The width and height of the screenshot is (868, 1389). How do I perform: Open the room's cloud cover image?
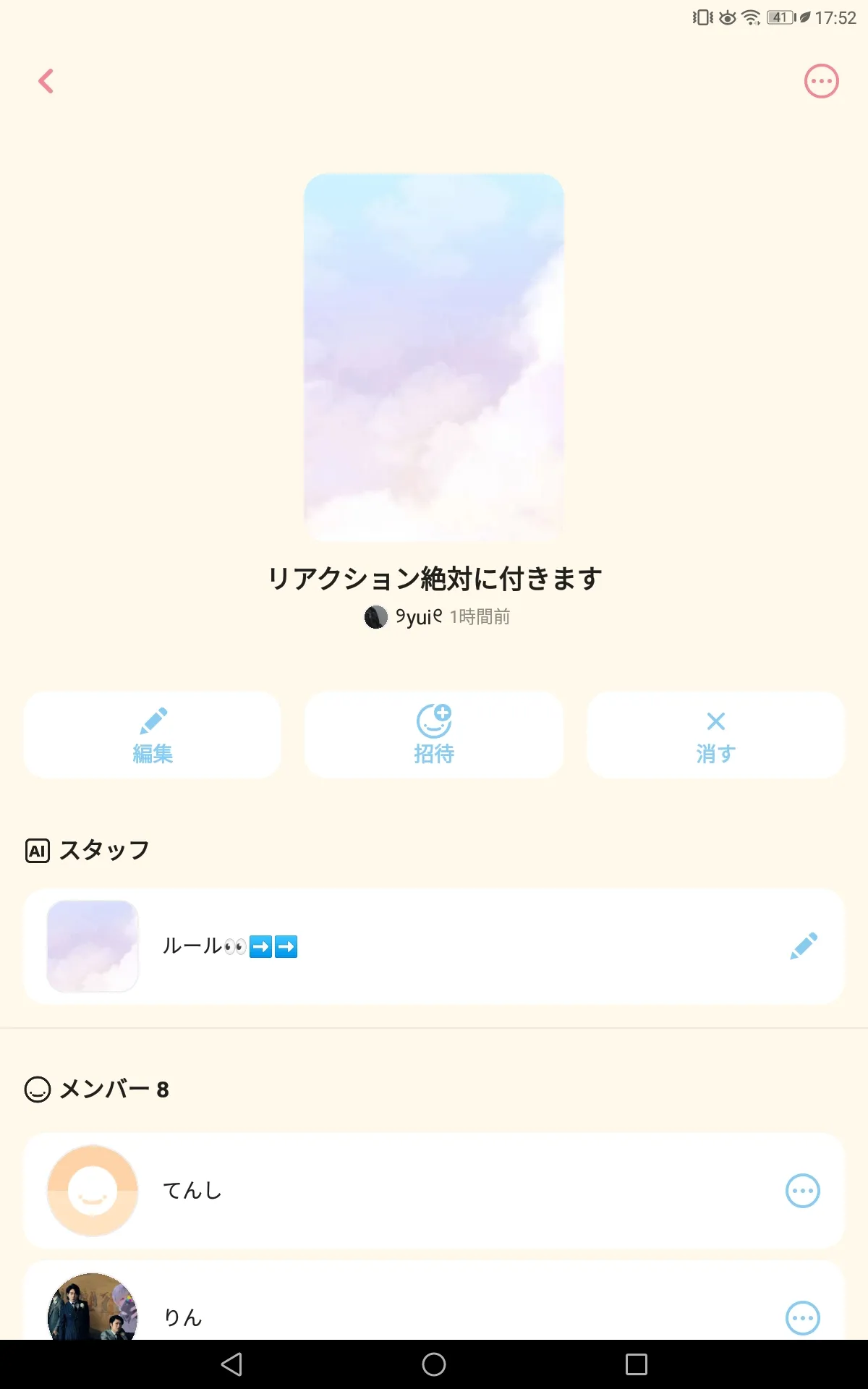[x=434, y=357]
